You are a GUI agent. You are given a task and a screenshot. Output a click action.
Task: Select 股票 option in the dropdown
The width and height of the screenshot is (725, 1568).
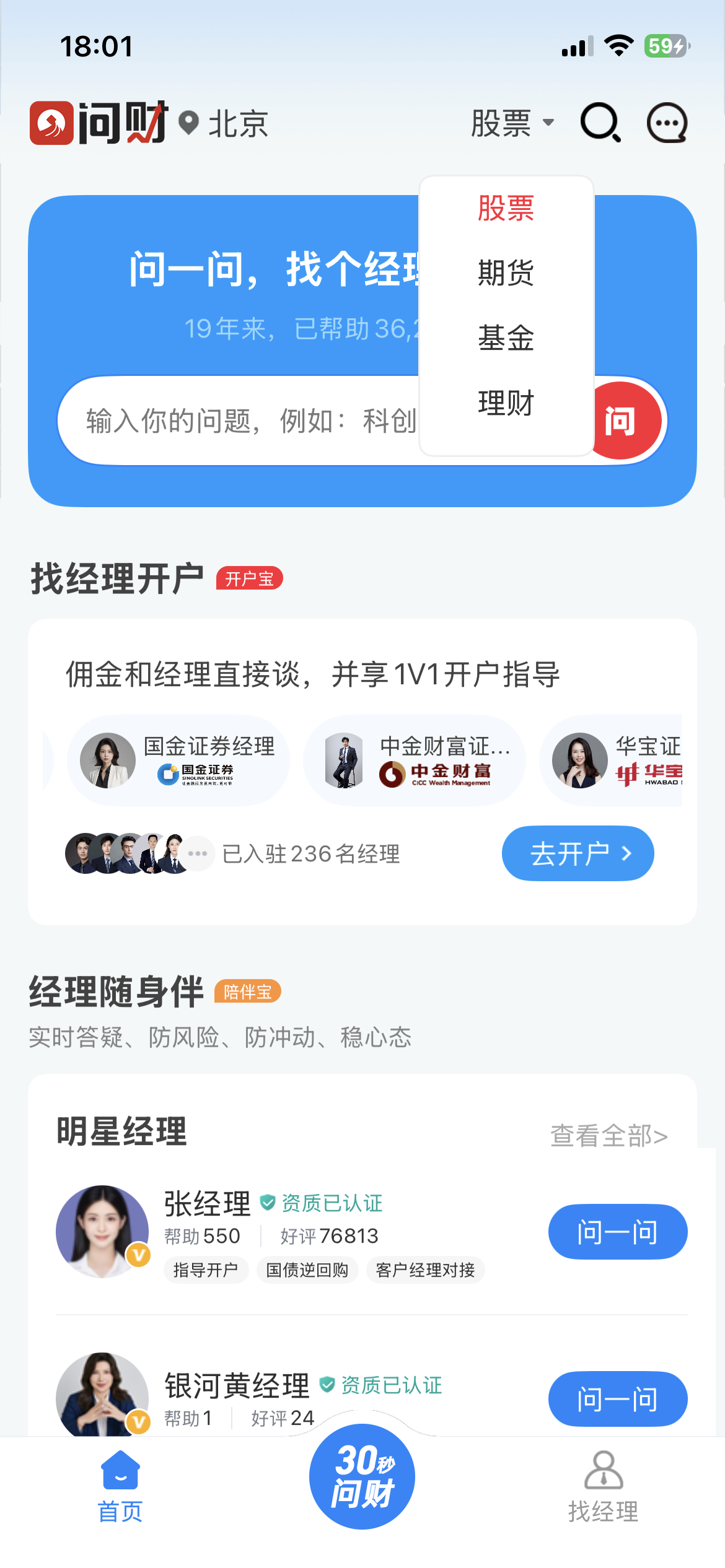(506, 208)
